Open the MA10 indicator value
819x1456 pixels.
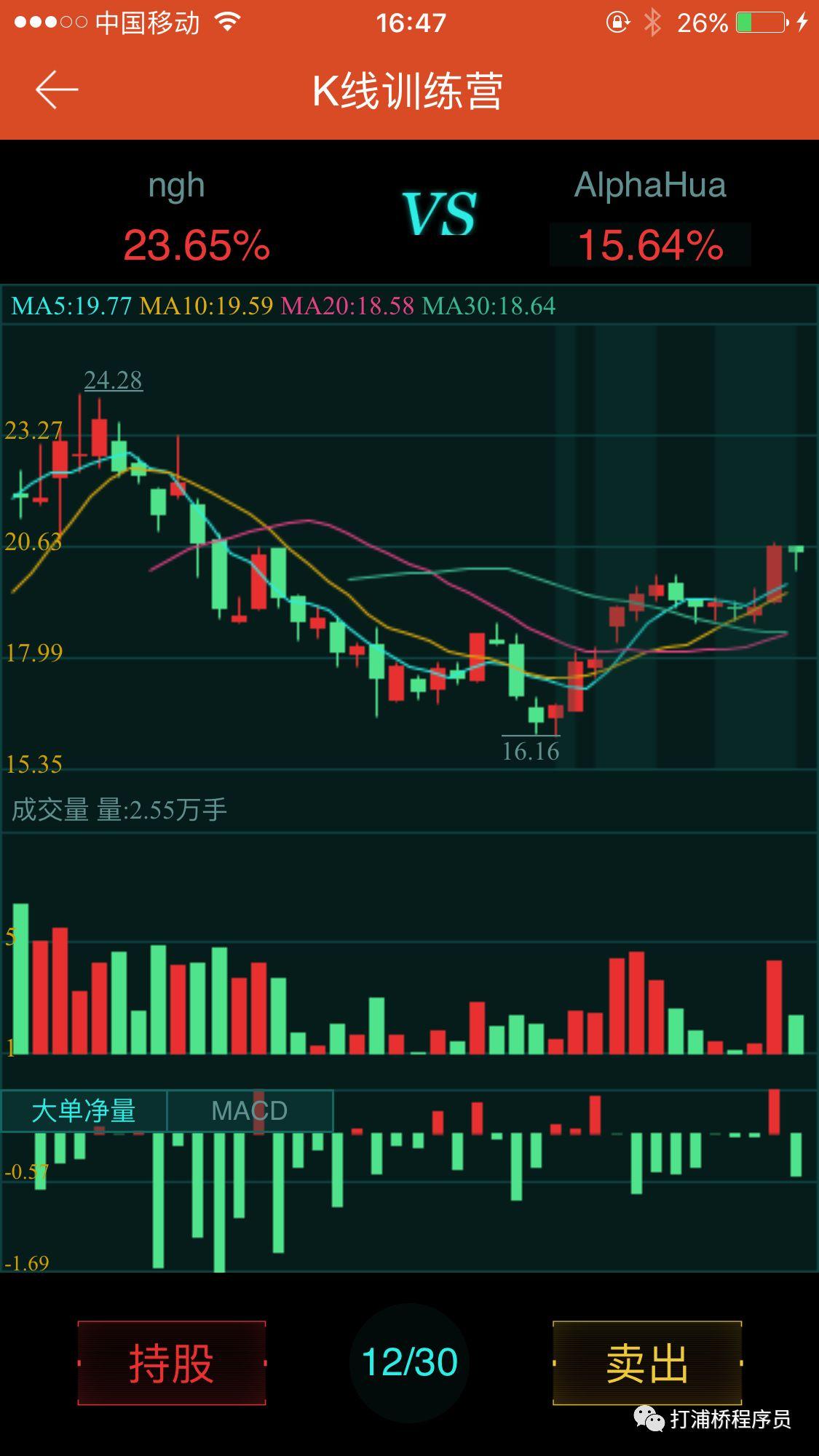(209, 307)
